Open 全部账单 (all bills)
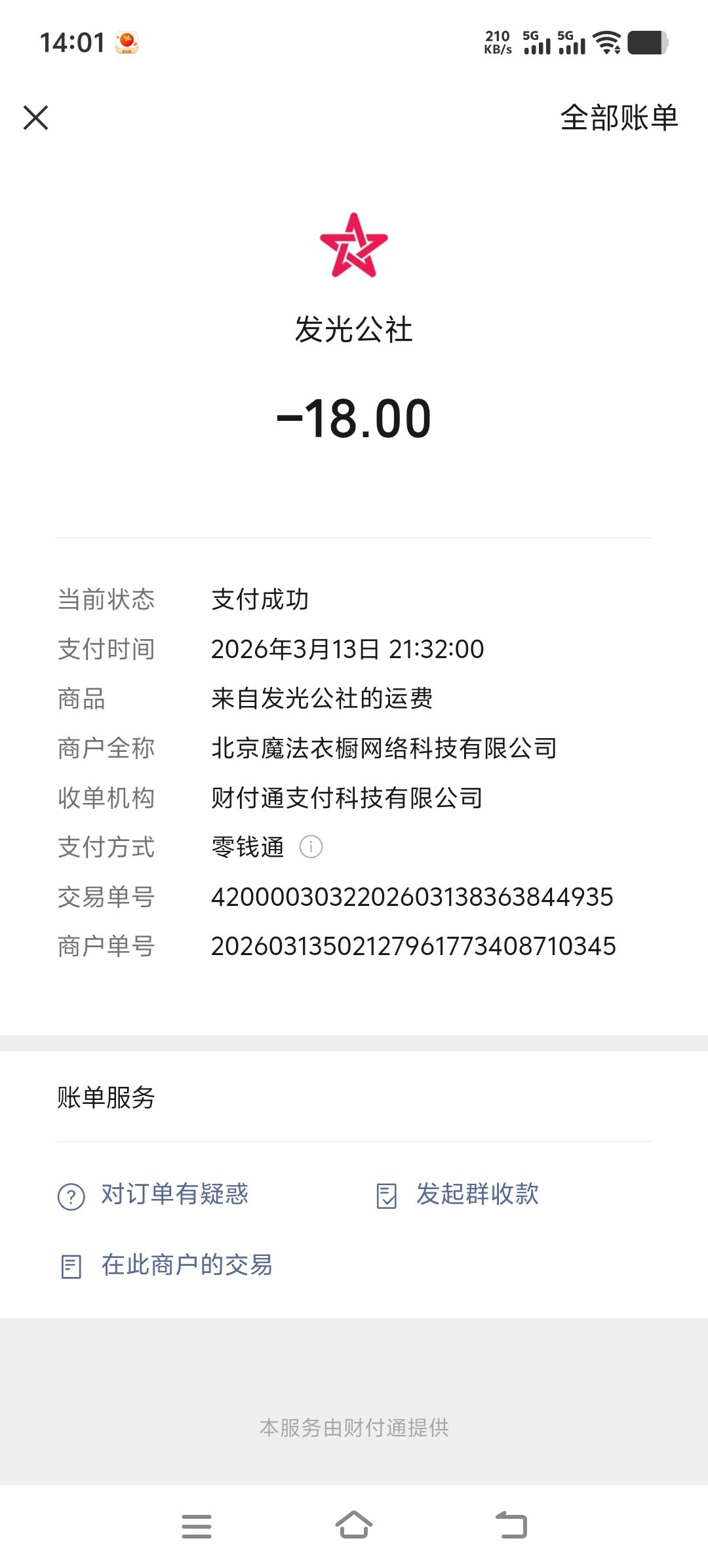Screen dimensions: 708x1568 pyautogui.click(x=618, y=118)
